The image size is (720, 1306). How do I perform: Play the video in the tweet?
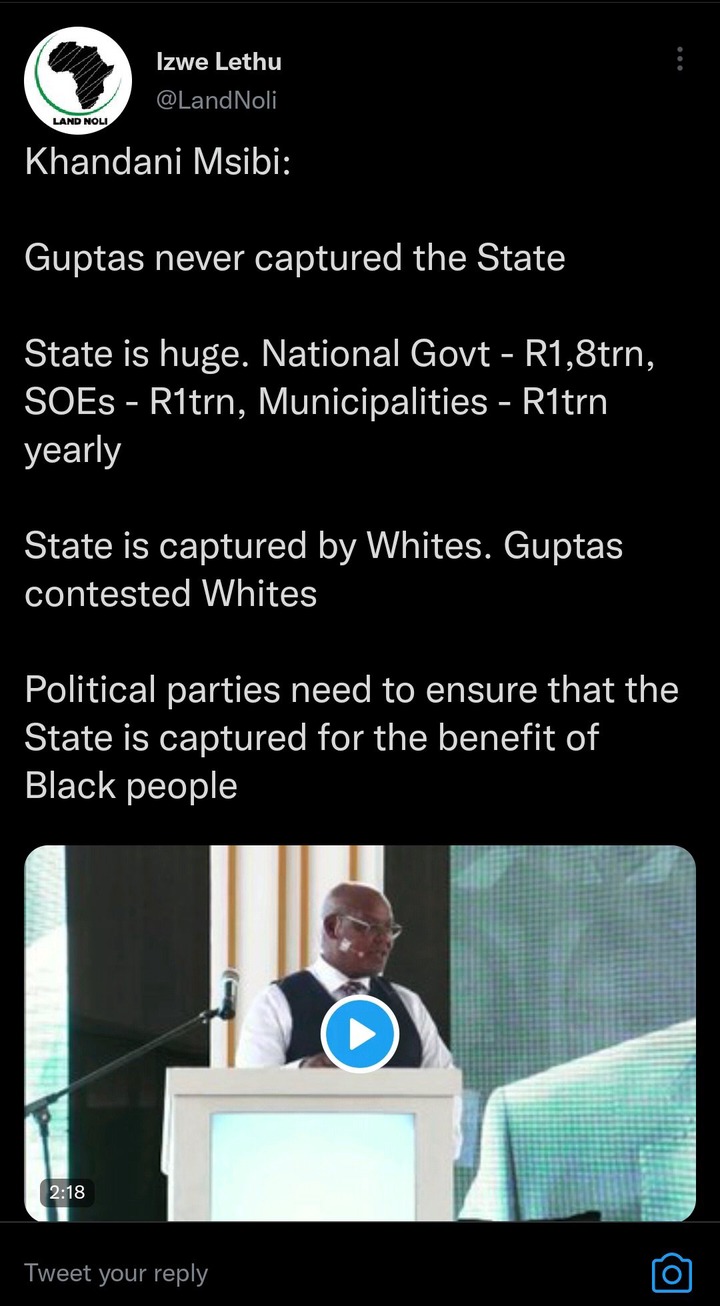pos(360,1034)
